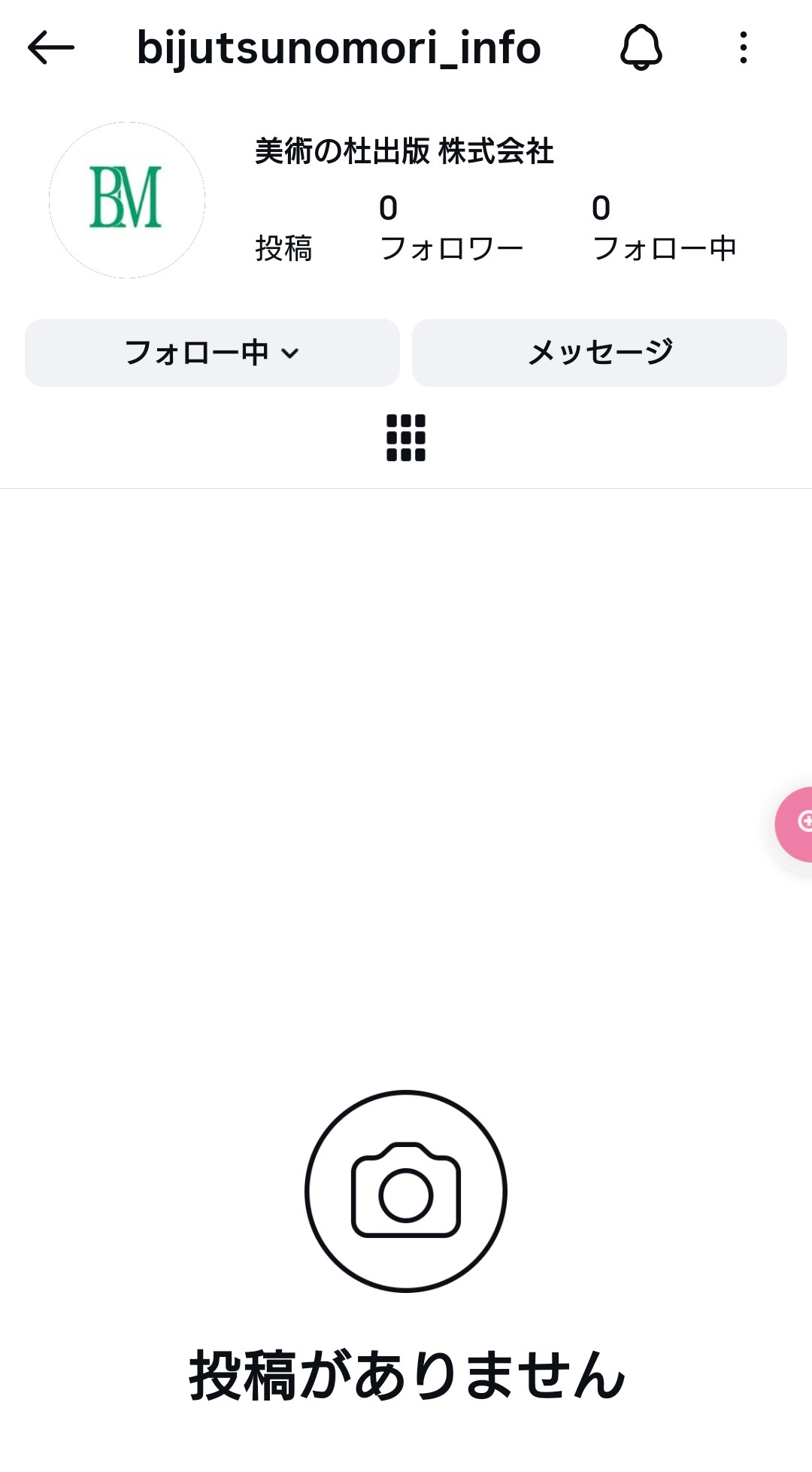View the accounts under フォロー中 count
Viewport: 812px width, 1472px height.
click(664, 228)
